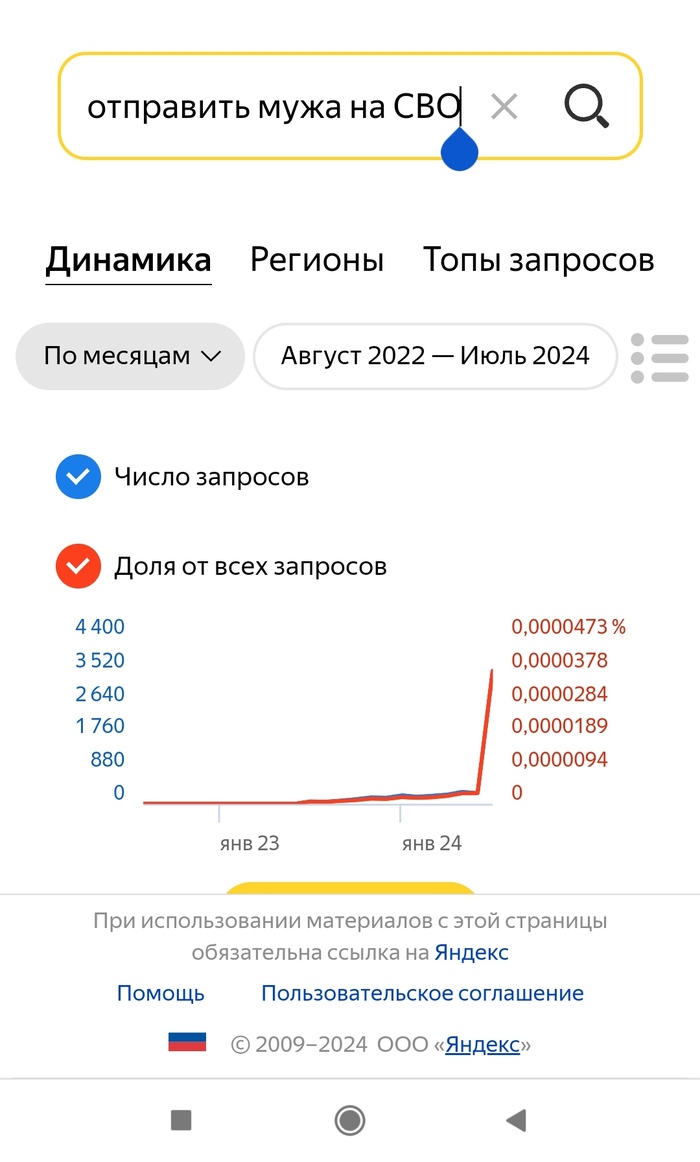Viewport: 700px width, 1162px height.
Task: Switch to the Регионы tab
Action: (316, 260)
